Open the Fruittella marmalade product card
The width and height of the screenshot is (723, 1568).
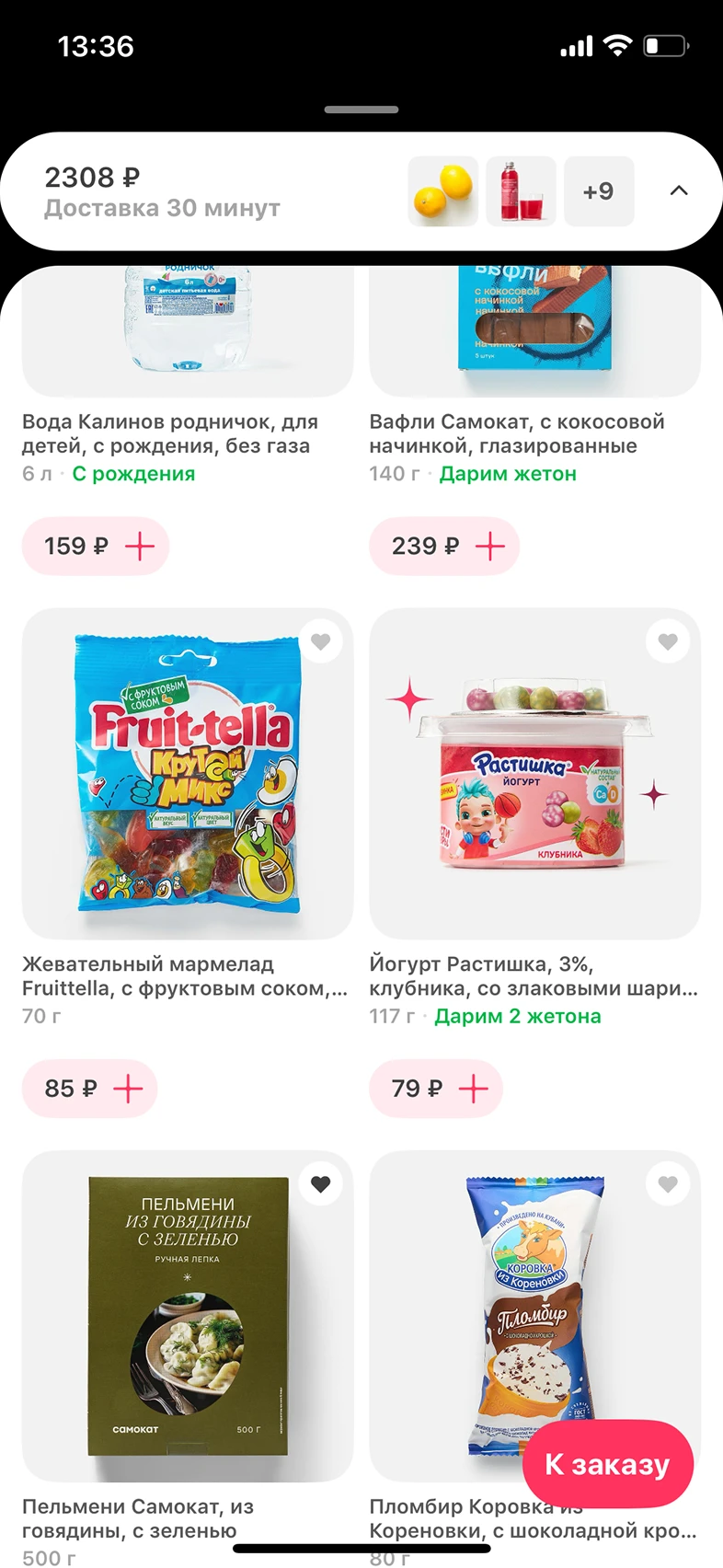click(188, 773)
